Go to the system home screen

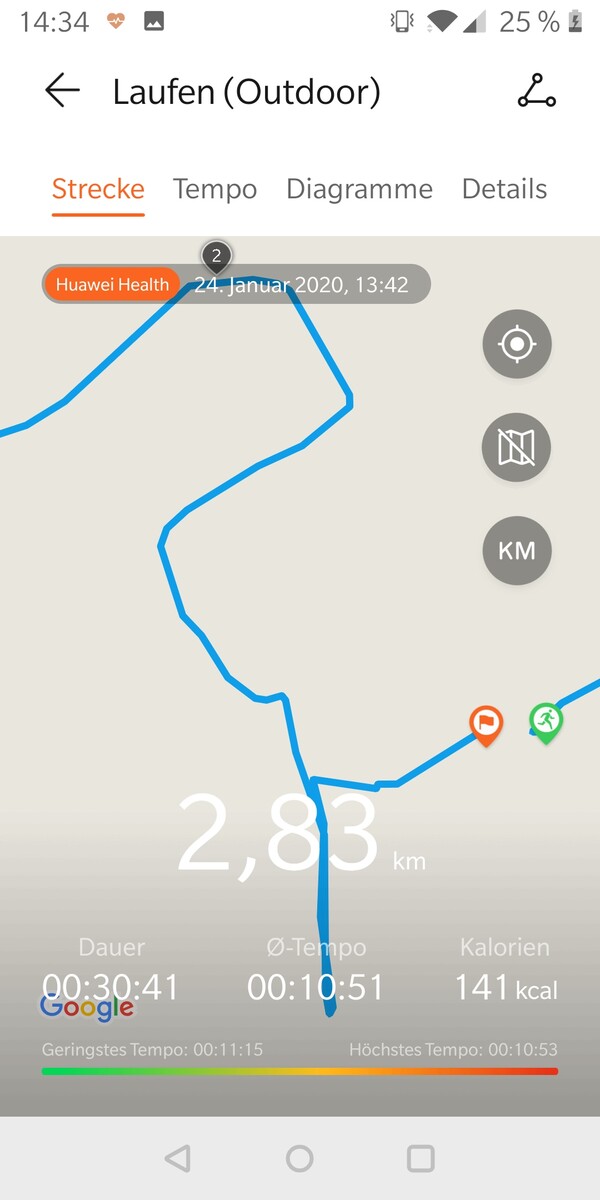(x=300, y=1158)
